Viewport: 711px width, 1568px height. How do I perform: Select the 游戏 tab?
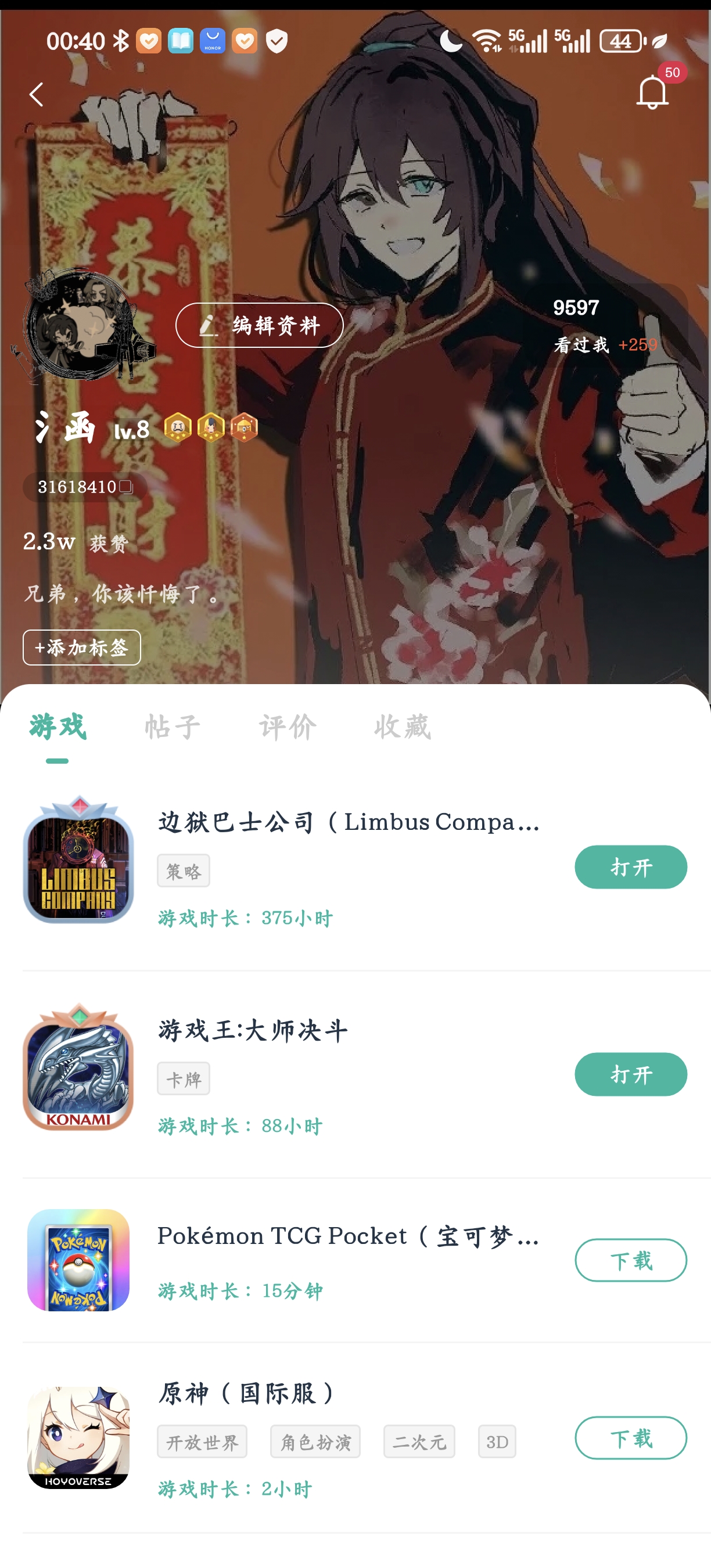58,726
